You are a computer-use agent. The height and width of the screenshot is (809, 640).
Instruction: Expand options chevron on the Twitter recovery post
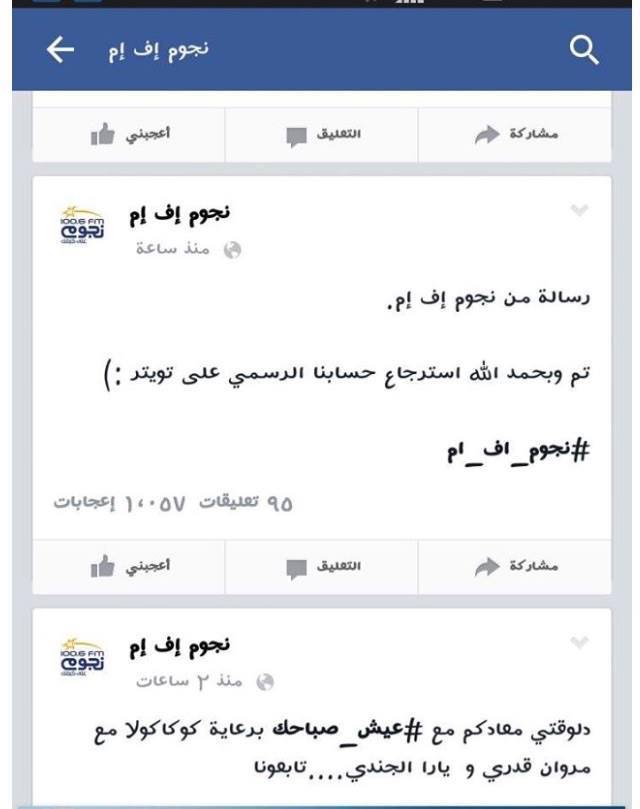tap(580, 211)
